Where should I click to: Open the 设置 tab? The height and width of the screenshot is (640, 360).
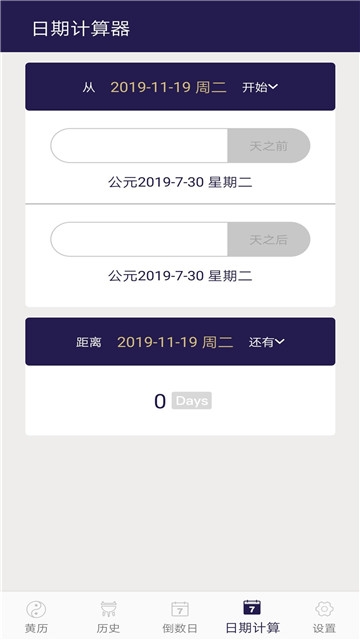(x=324, y=616)
